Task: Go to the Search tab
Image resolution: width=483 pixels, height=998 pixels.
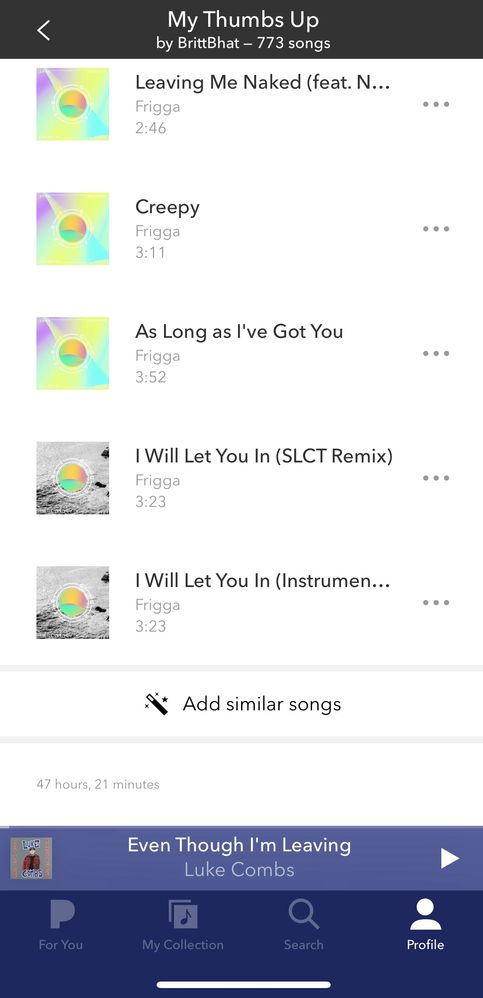Action: (304, 926)
